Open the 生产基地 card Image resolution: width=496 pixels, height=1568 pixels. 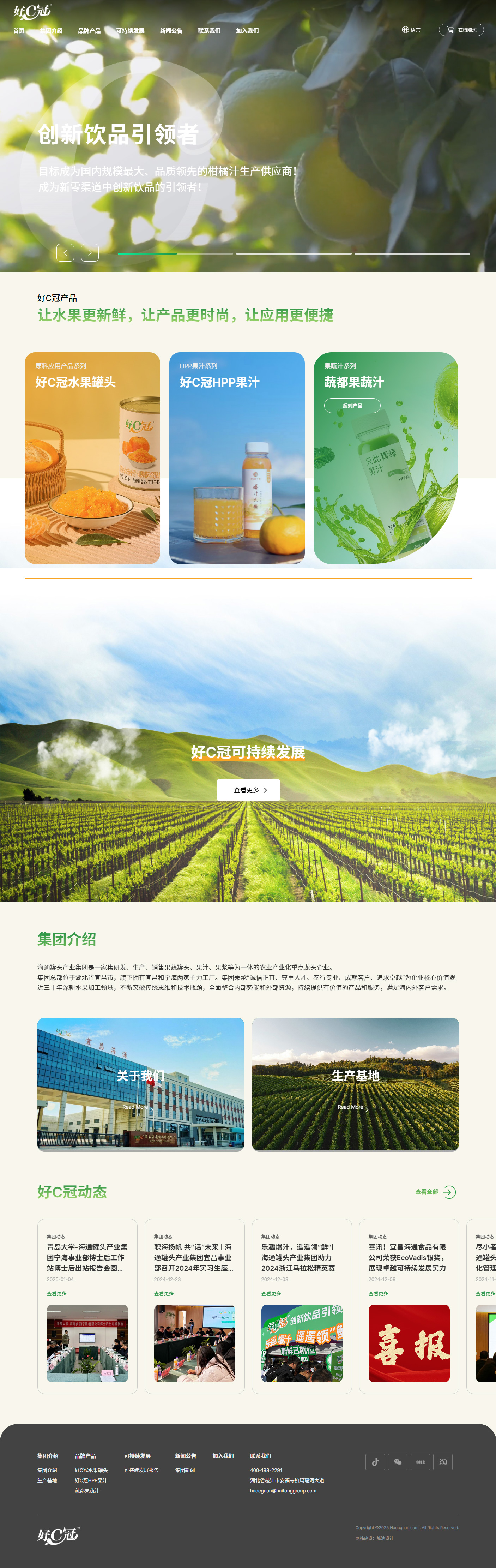click(355, 1084)
